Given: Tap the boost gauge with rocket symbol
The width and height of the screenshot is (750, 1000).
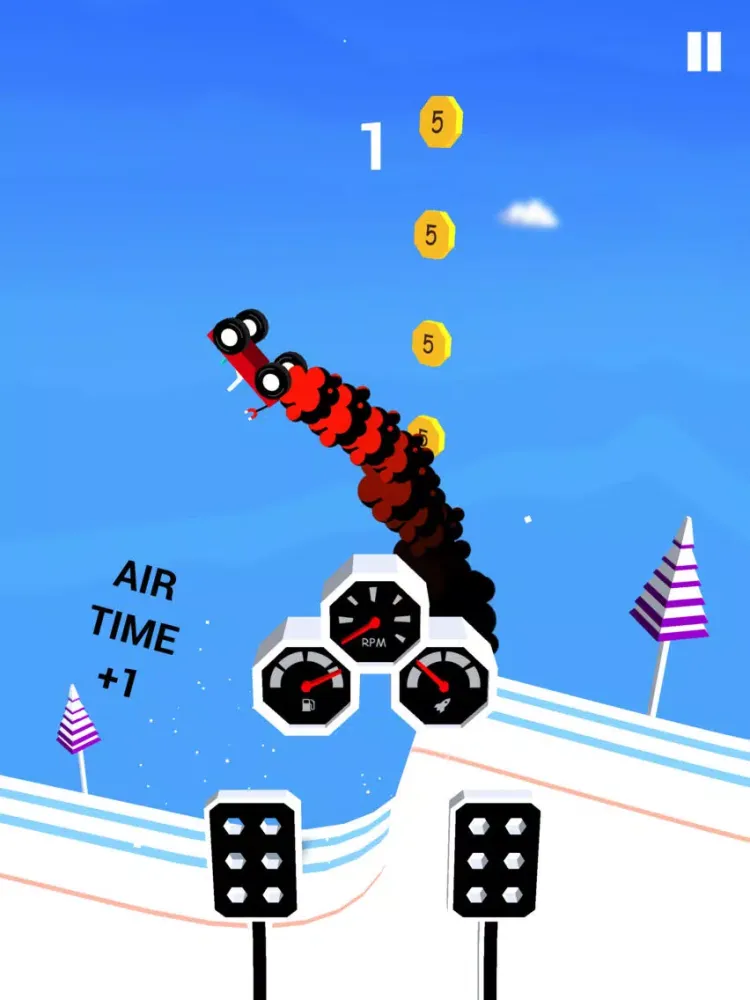Looking at the screenshot, I should 446,685.
